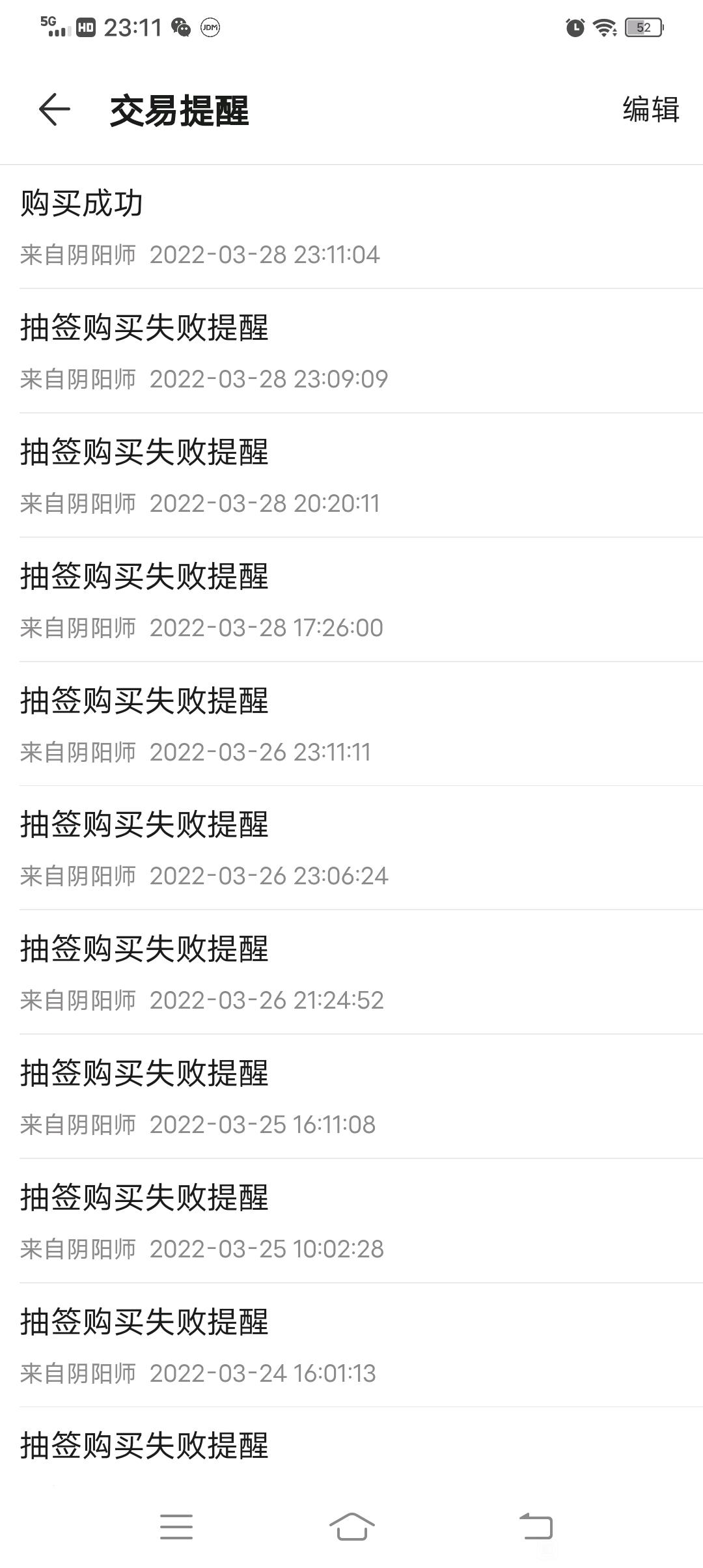Screen dimensions: 703x1568
Task: Open the 抽签购买失败提醒 message from 2022-03-25 16:11:08
Action: [x=351, y=1096]
